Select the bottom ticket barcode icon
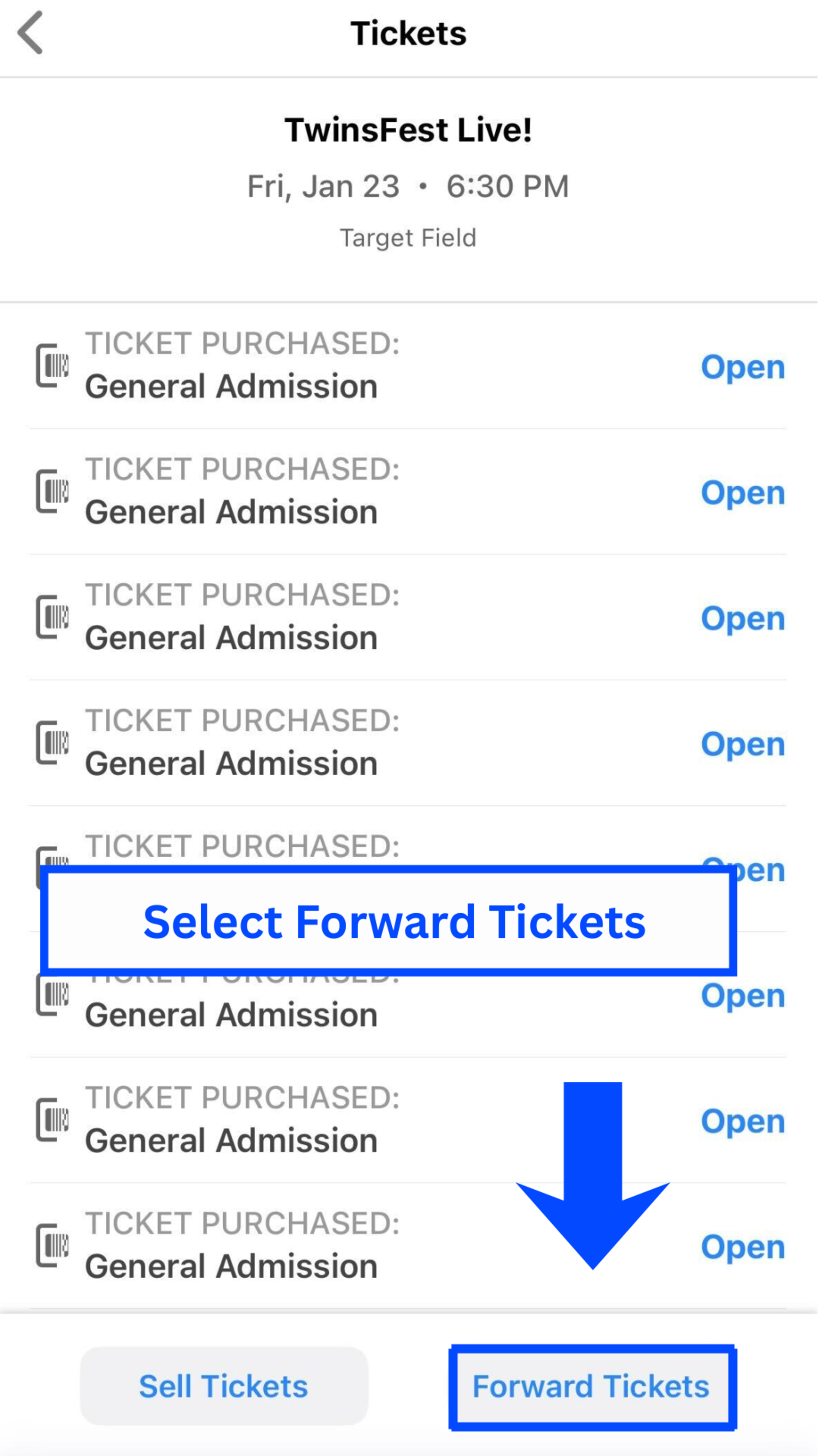The height and width of the screenshot is (1456, 819). [53, 1246]
